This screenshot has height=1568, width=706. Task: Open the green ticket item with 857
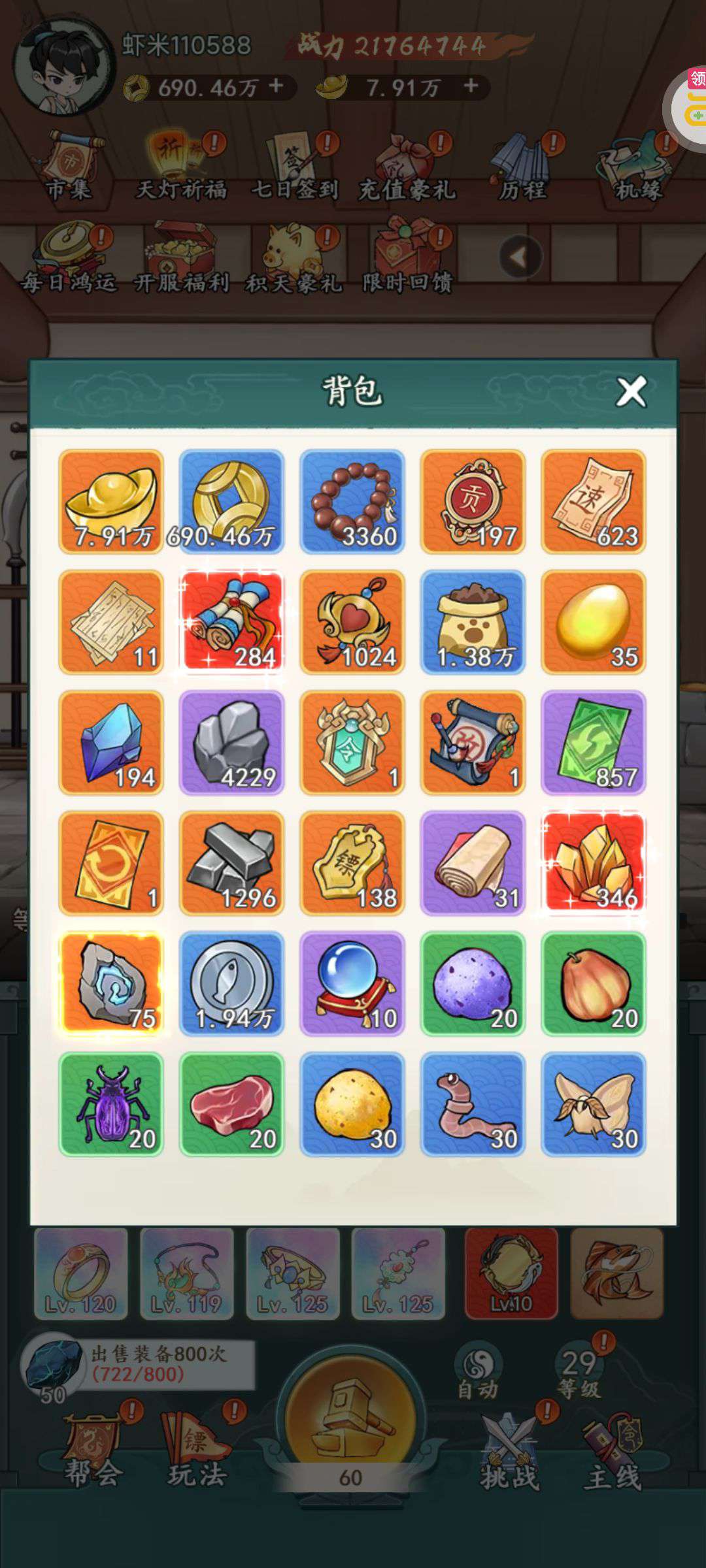594,742
